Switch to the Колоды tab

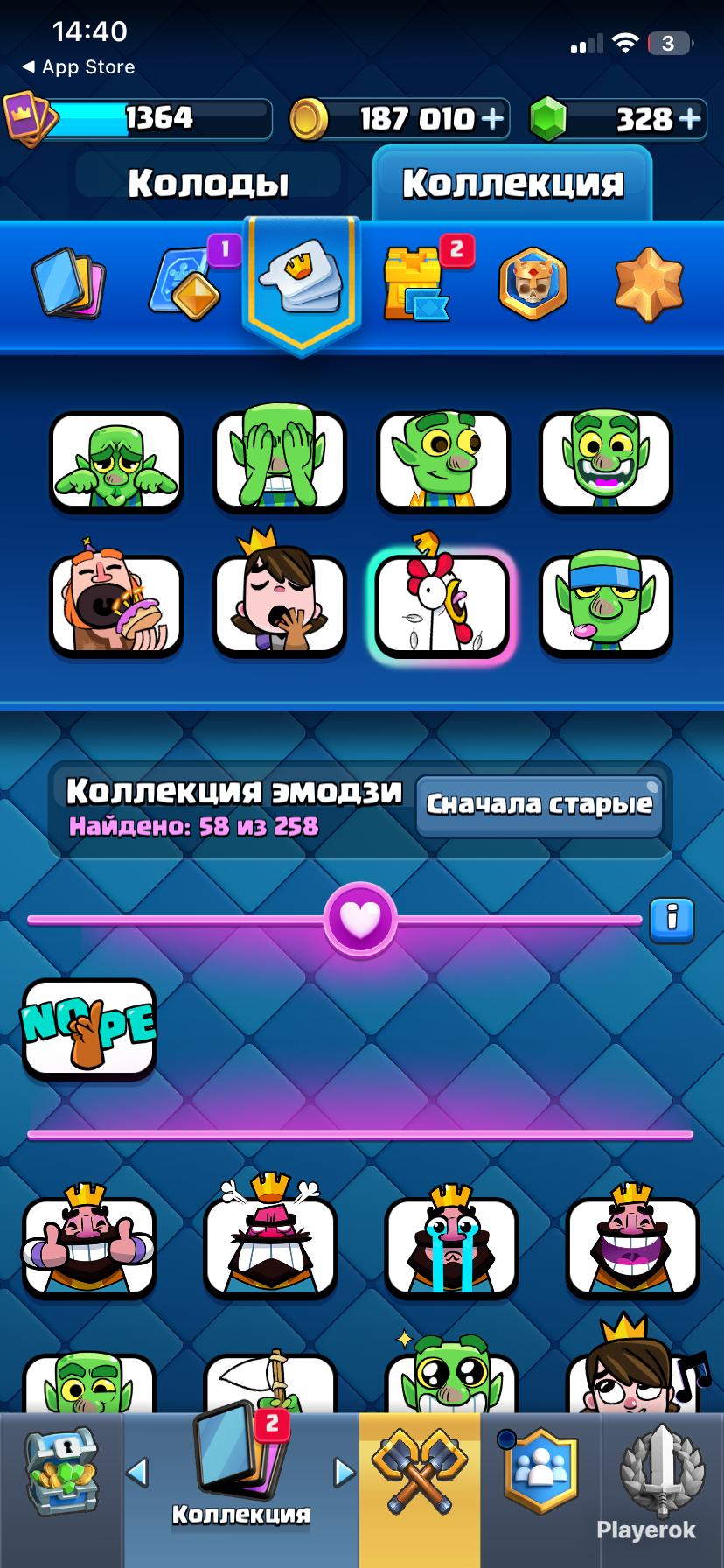[x=208, y=182]
